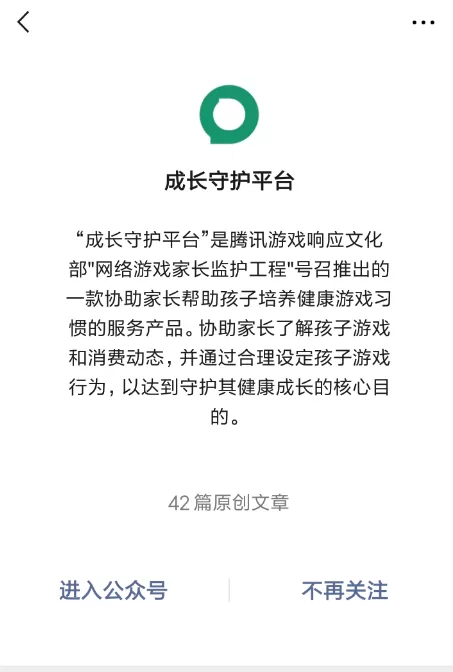453x672 pixels.
Task: Open the three-dot overflow menu
Action: pos(423,22)
